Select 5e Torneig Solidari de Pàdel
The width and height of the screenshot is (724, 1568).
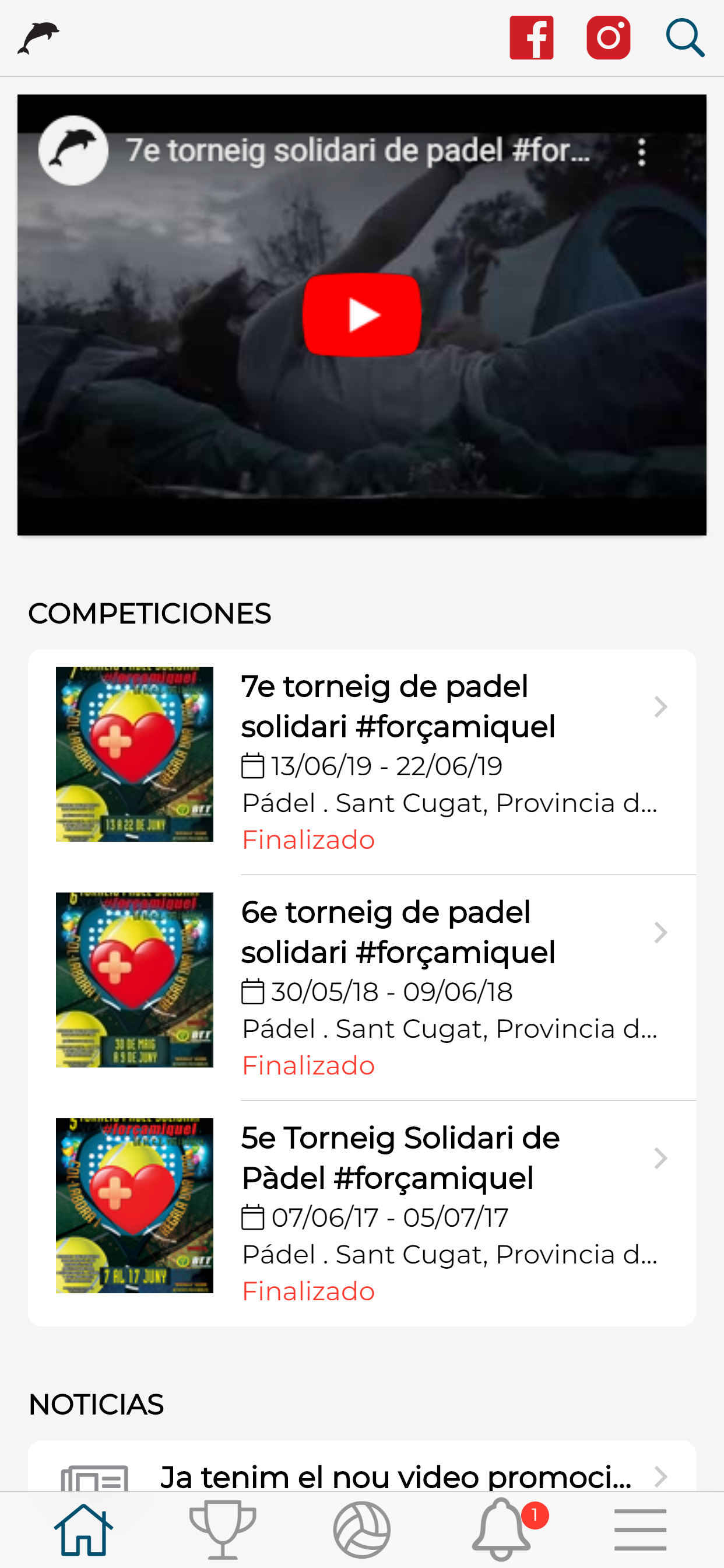[x=400, y=1158]
